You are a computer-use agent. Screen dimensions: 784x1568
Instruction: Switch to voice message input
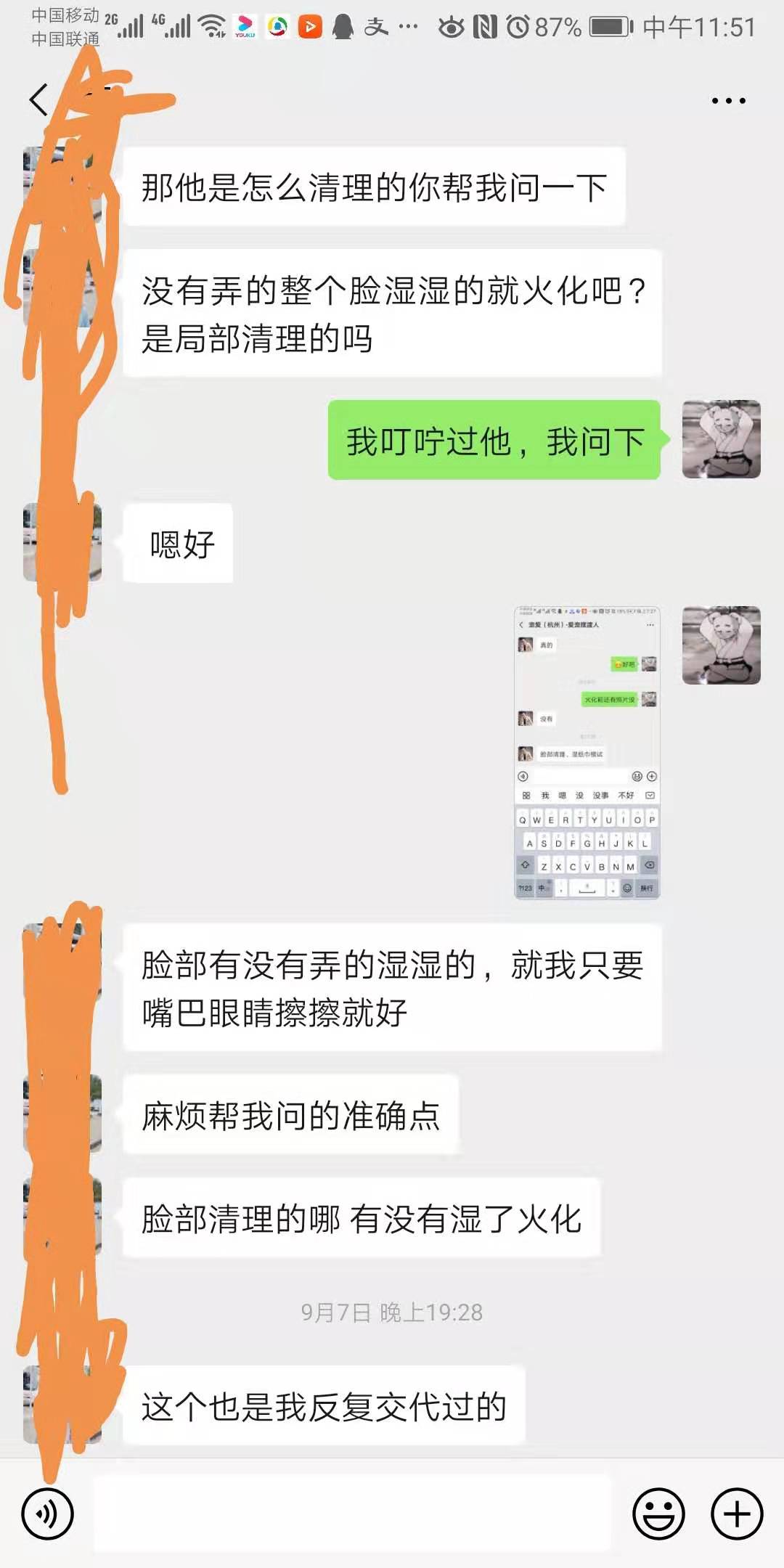coord(47,1514)
